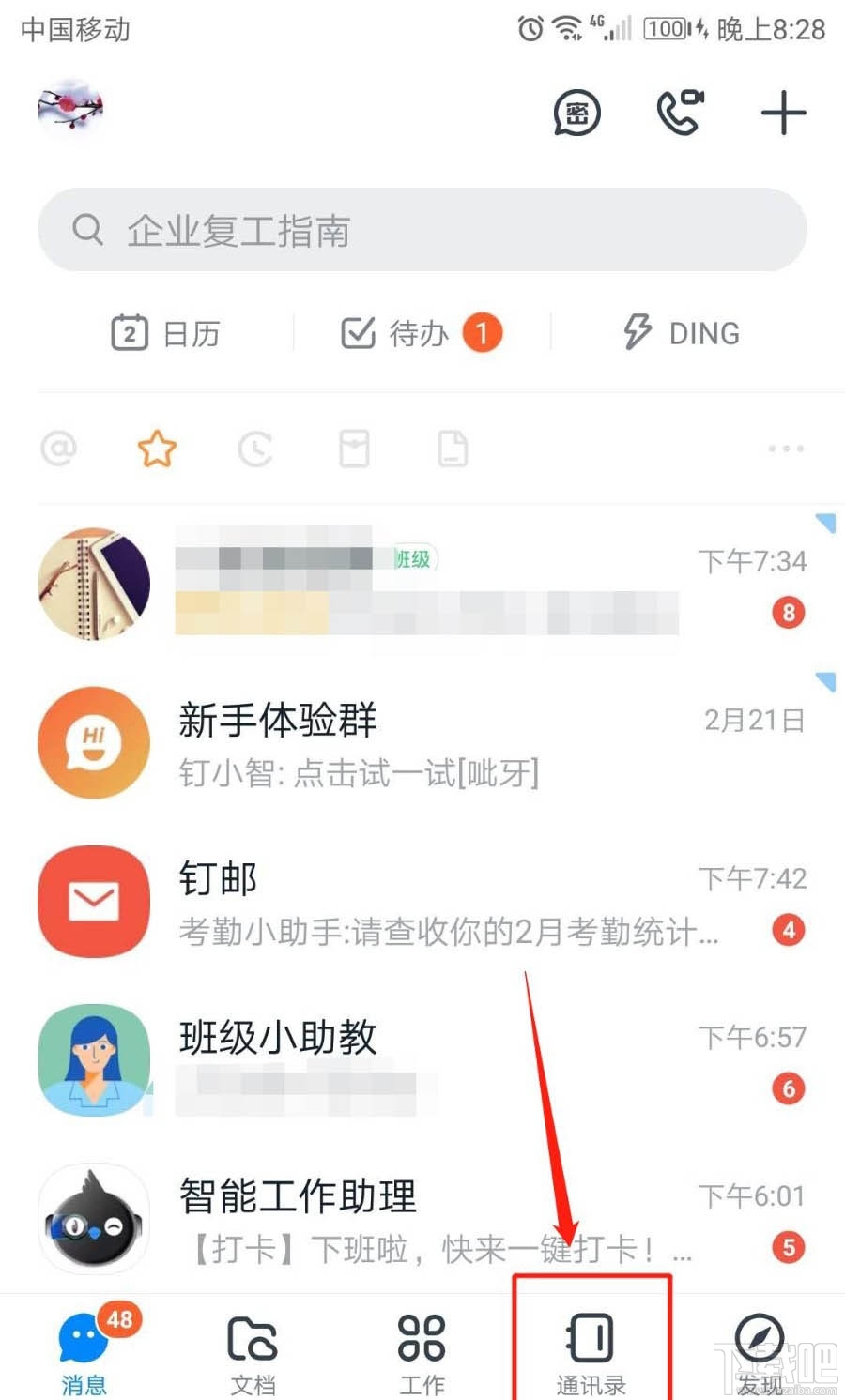The height and width of the screenshot is (1400, 845).
Task: Open the DING lightning feature
Action: pos(681,333)
